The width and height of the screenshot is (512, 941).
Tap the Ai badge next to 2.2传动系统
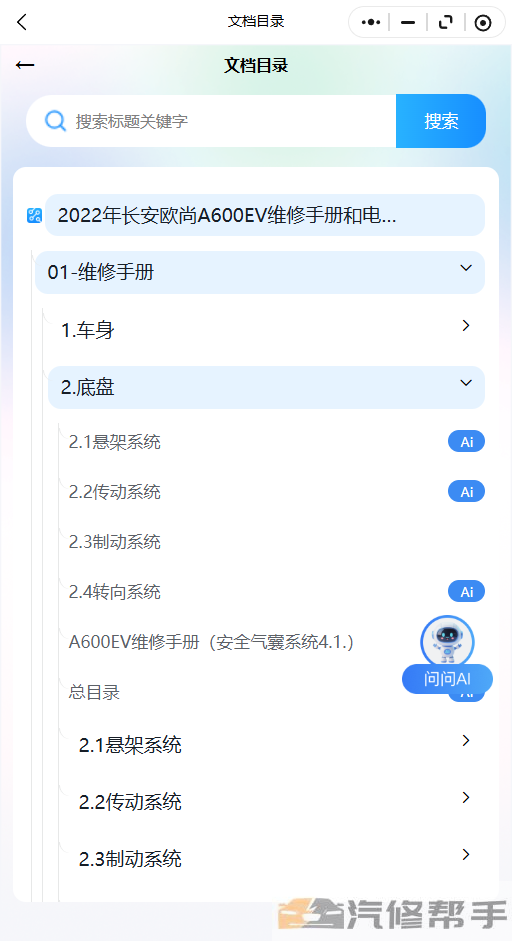(x=466, y=492)
